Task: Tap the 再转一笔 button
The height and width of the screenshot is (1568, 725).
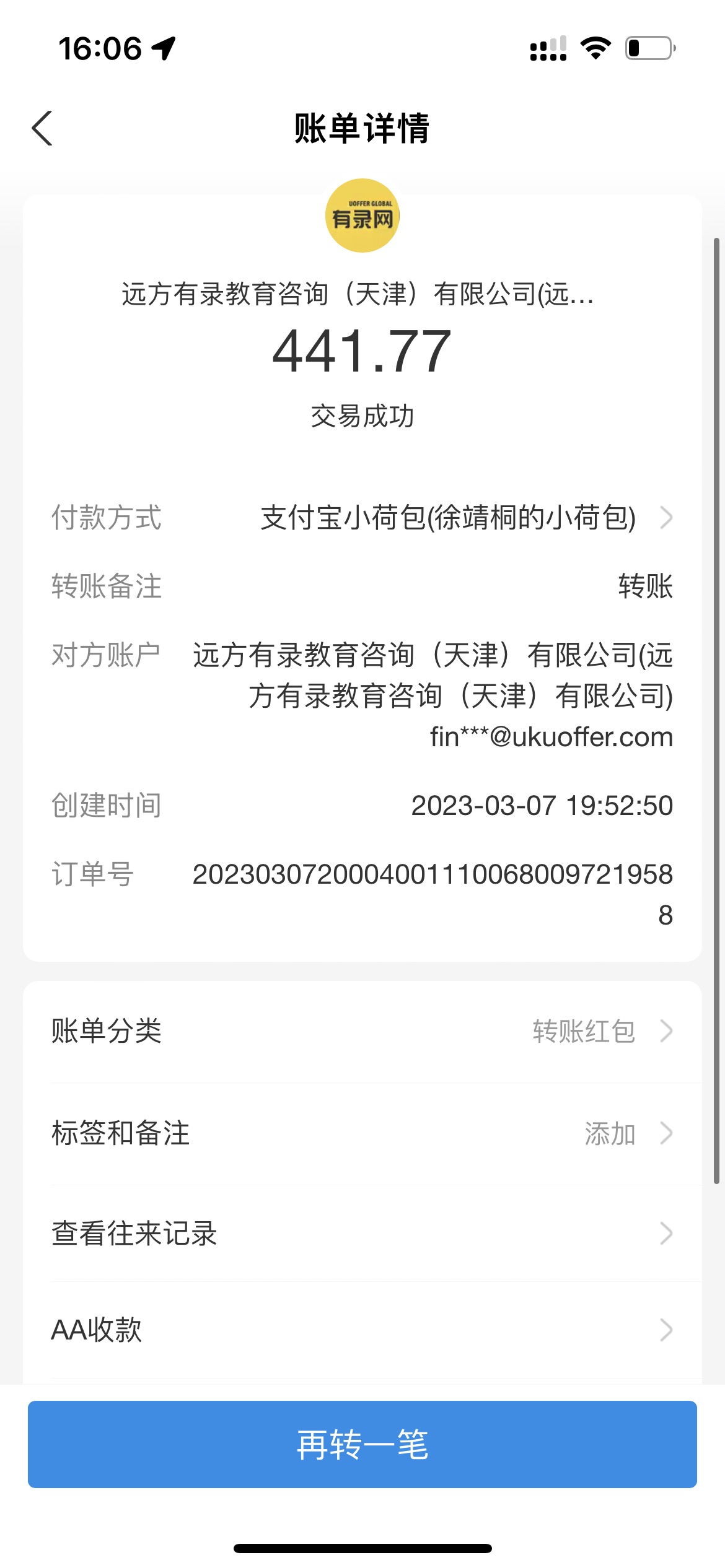Action: [x=362, y=1444]
